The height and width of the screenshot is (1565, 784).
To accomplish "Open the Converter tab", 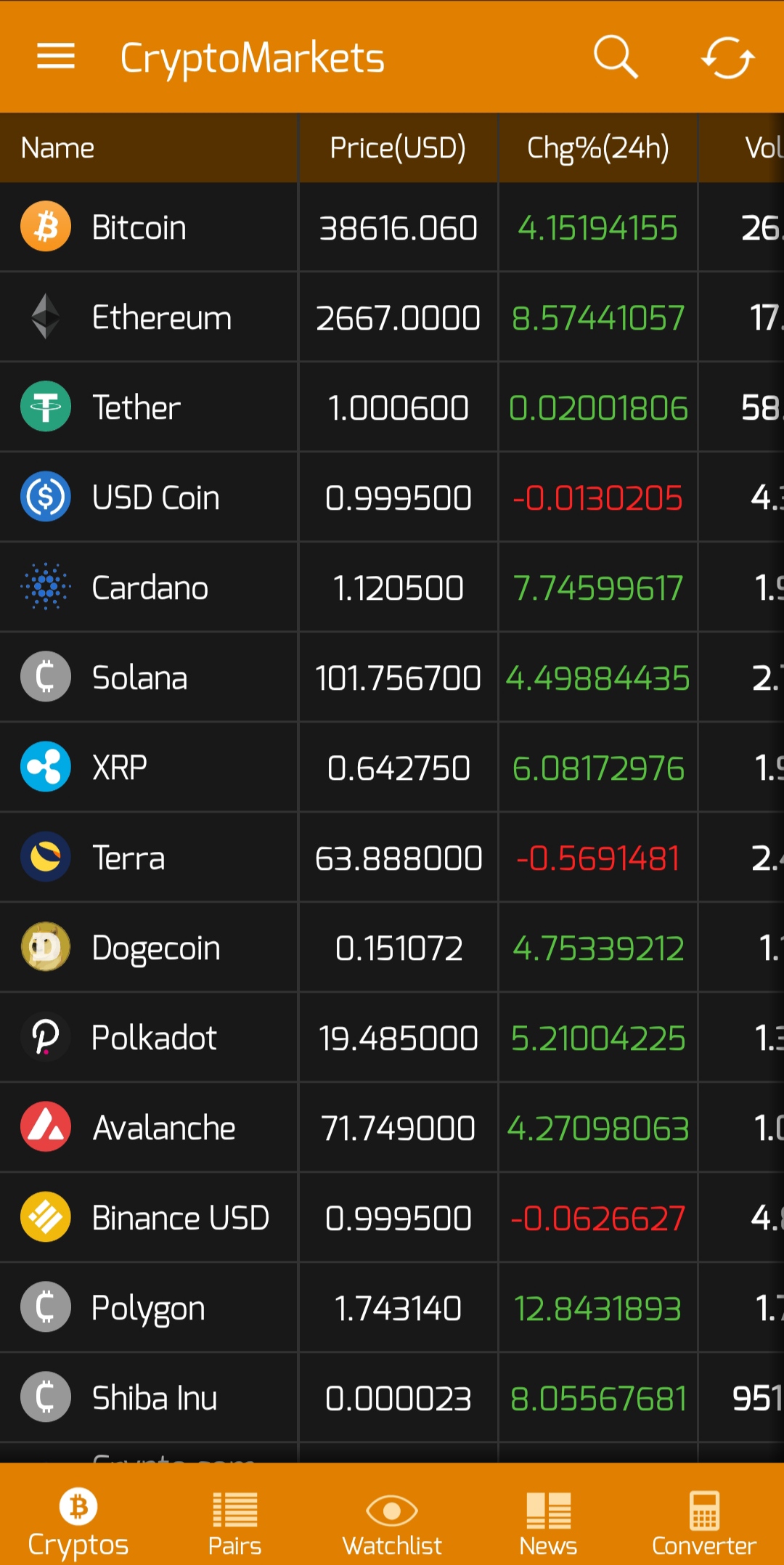I will [704, 1522].
